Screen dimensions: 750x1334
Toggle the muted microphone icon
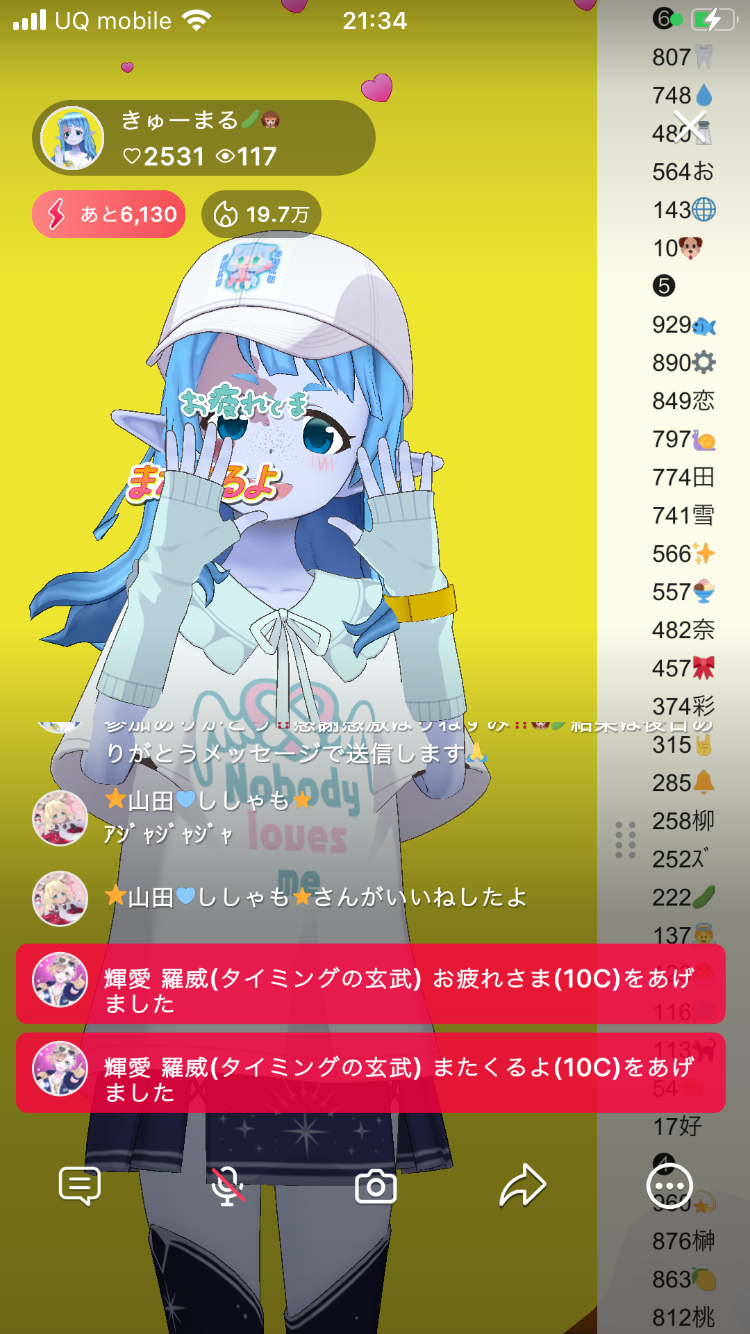[228, 1186]
